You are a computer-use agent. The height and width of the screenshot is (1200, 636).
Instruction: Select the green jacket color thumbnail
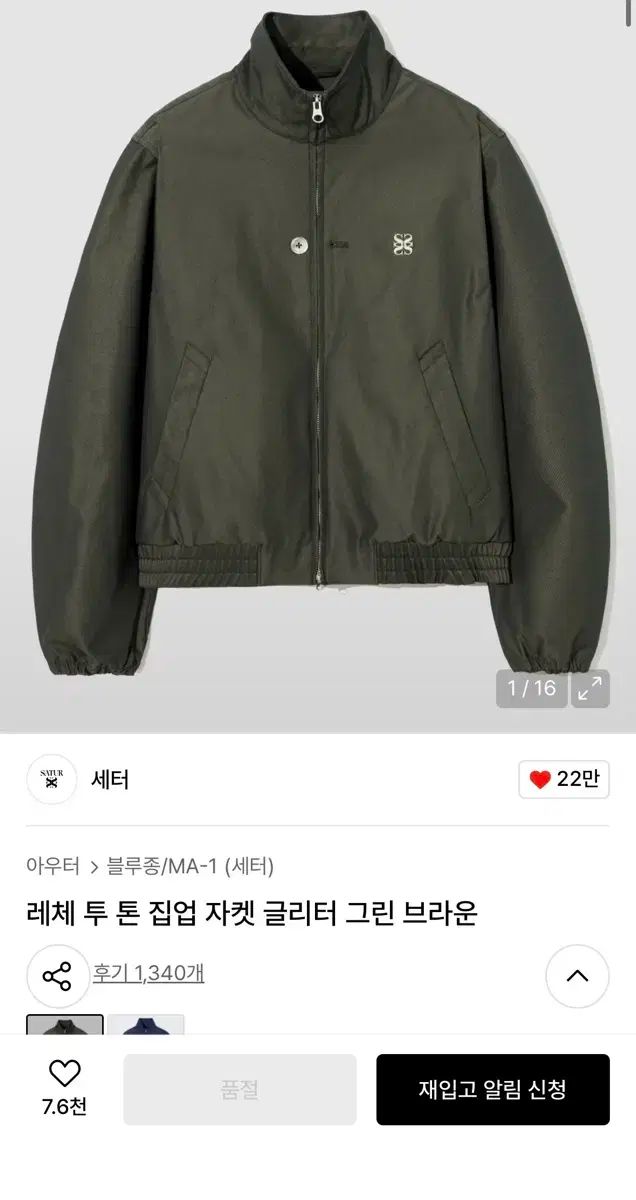pyautogui.click(x=65, y=1024)
